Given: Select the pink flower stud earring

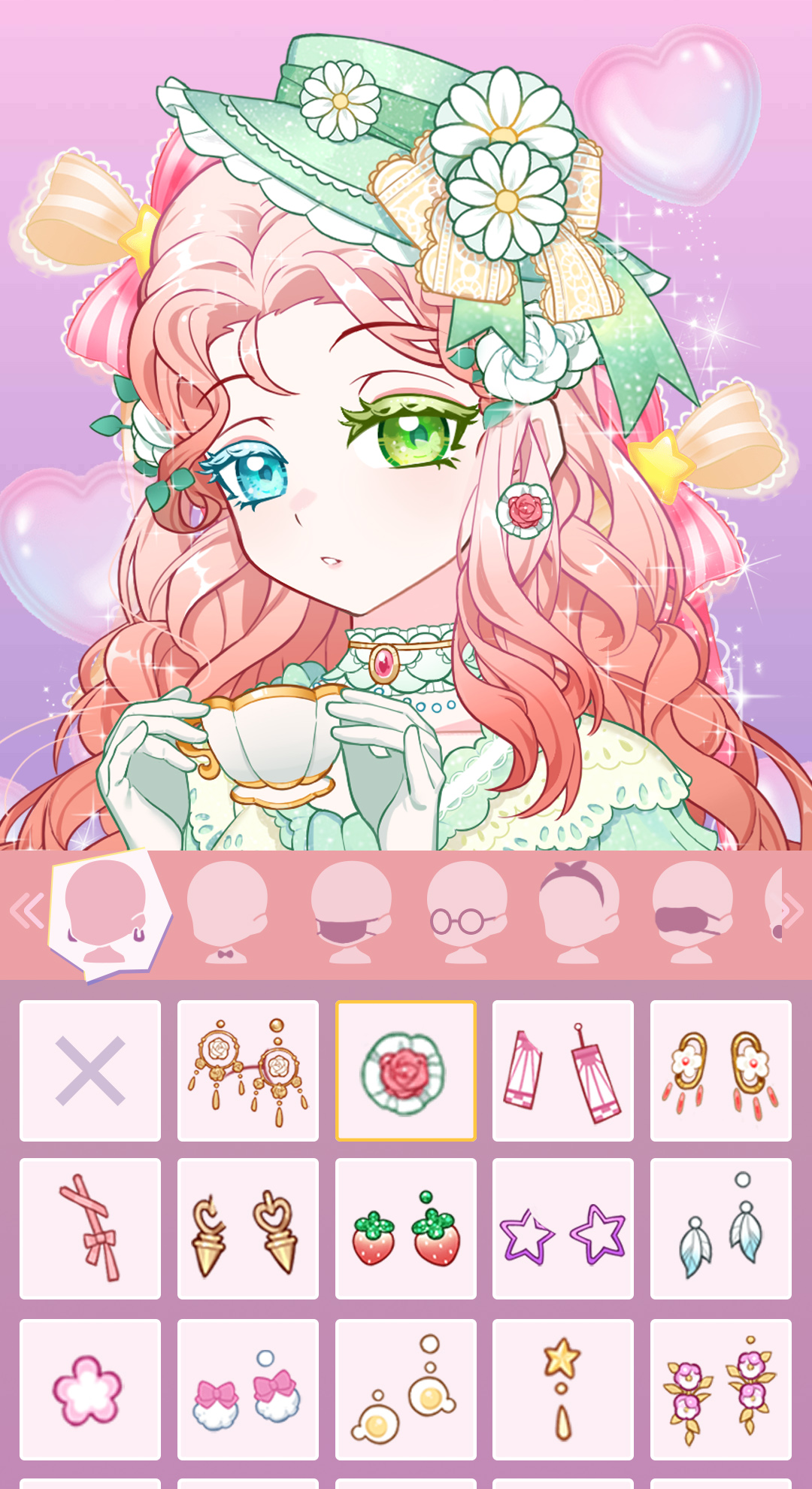Looking at the screenshot, I should [90, 1390].
